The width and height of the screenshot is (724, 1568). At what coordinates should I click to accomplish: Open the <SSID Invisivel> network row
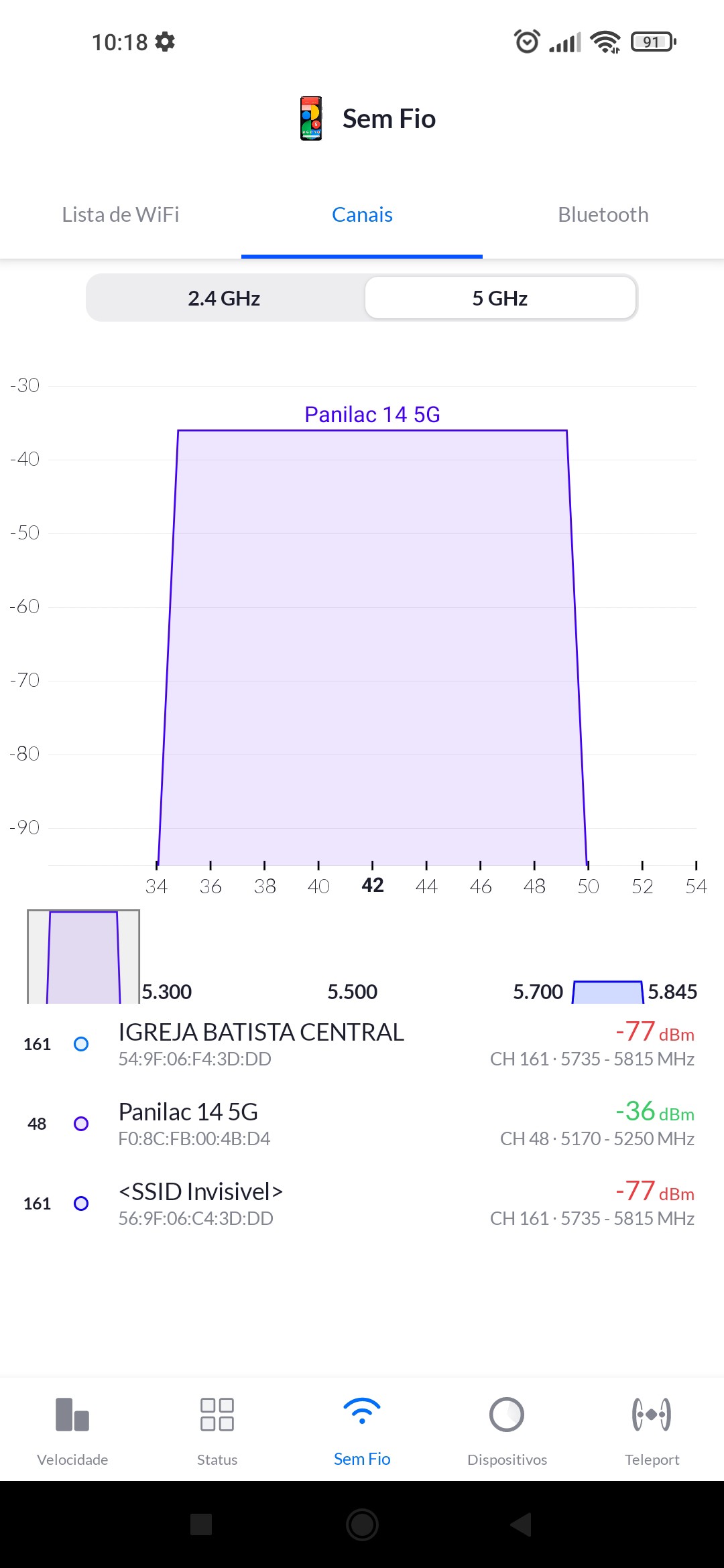coord(362,1203)
